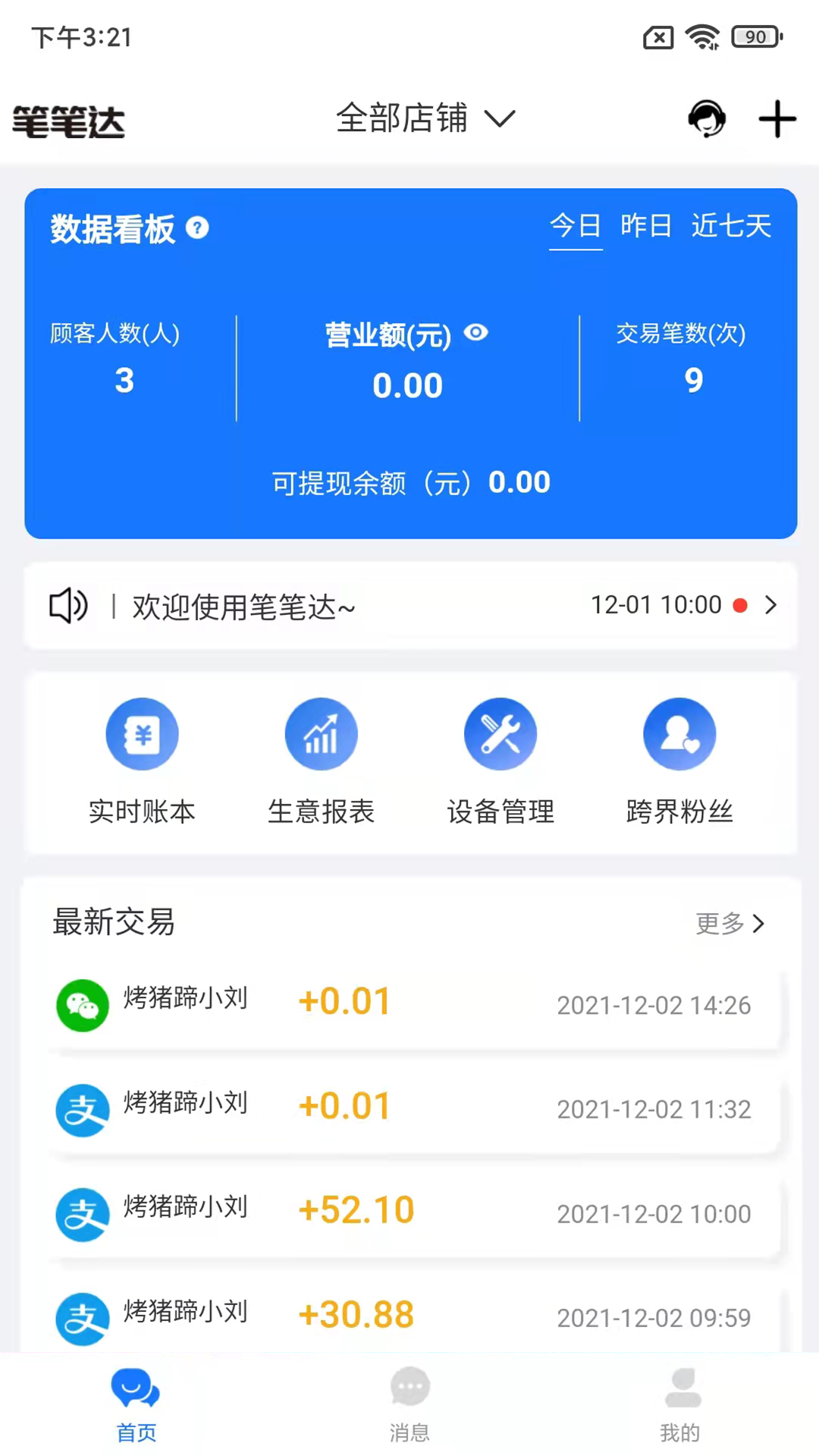Open the 生意报表 (business report) feature

pyautogui.click(x=321, y=762)
